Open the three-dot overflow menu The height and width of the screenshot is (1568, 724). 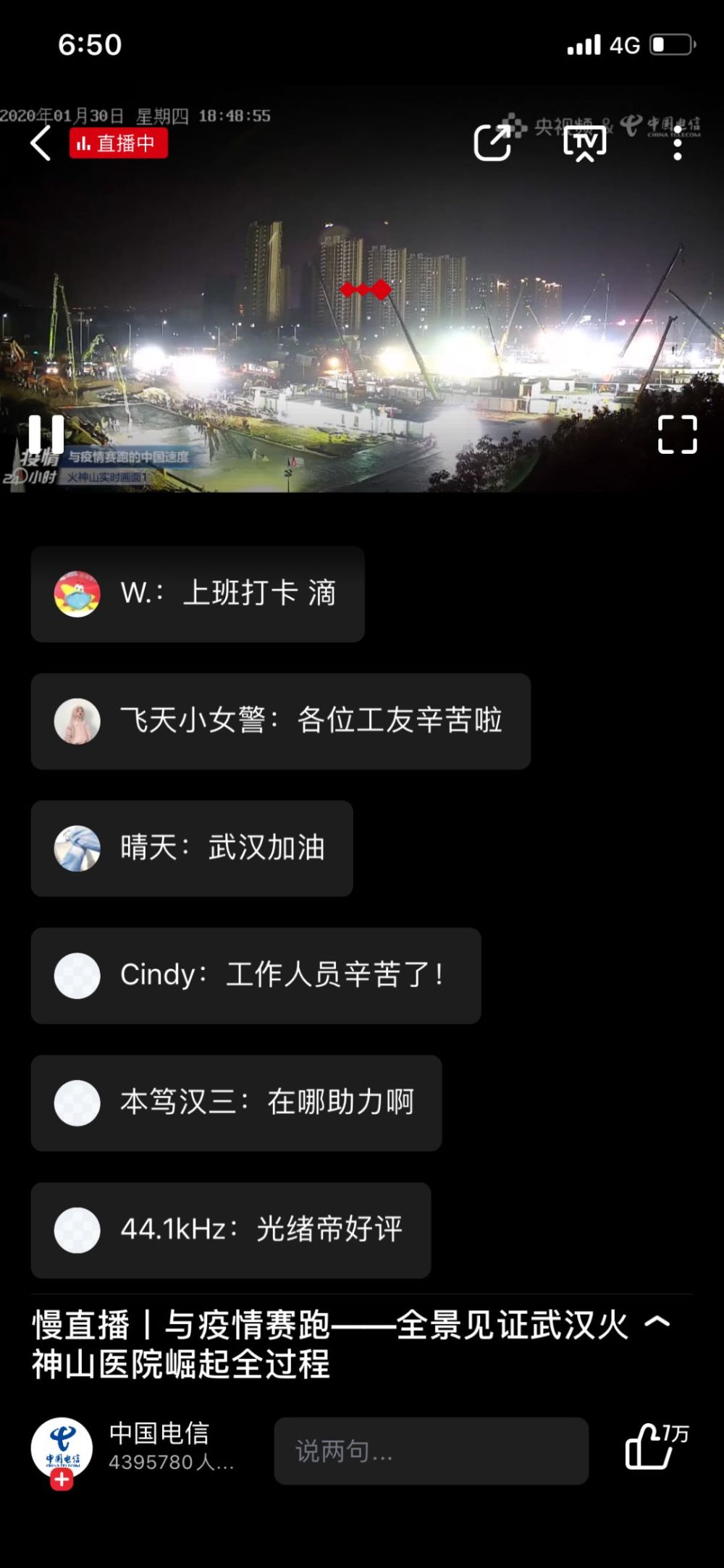[x=677, y=143]
